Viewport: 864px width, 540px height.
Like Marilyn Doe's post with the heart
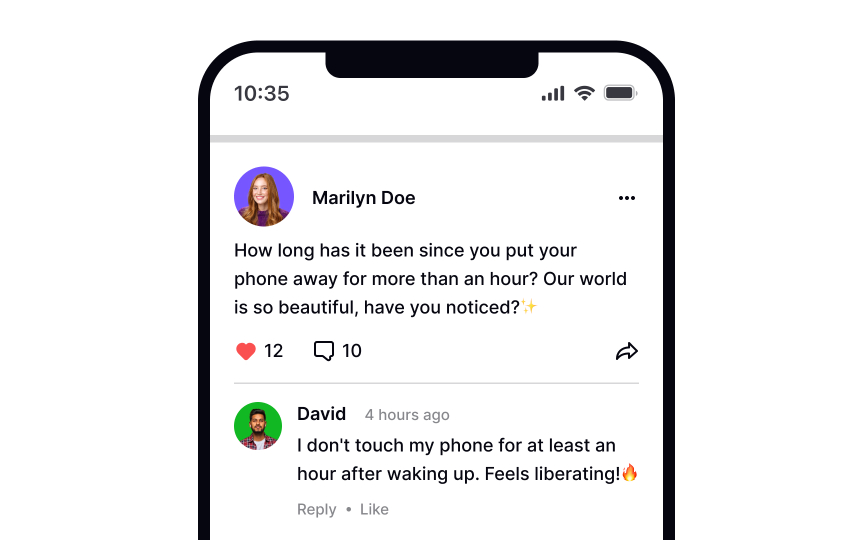pyautogui.click(x=246, y=351)
